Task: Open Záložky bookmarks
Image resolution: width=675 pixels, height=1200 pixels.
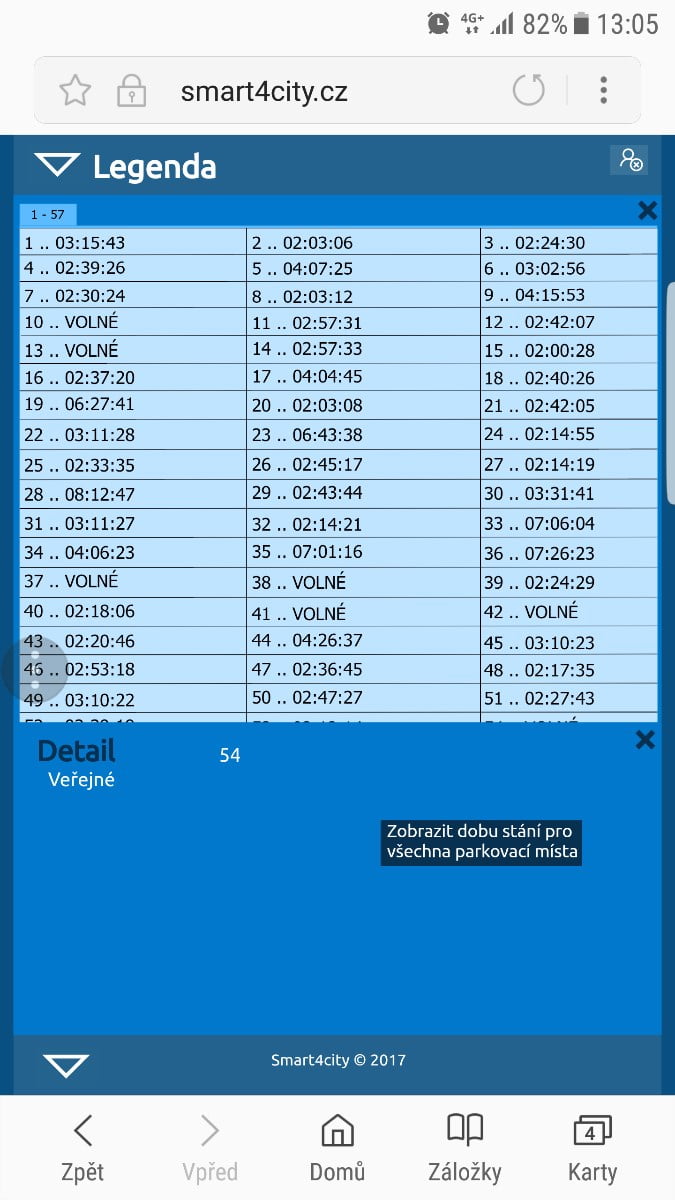Action: click(x=464, y=1146)
